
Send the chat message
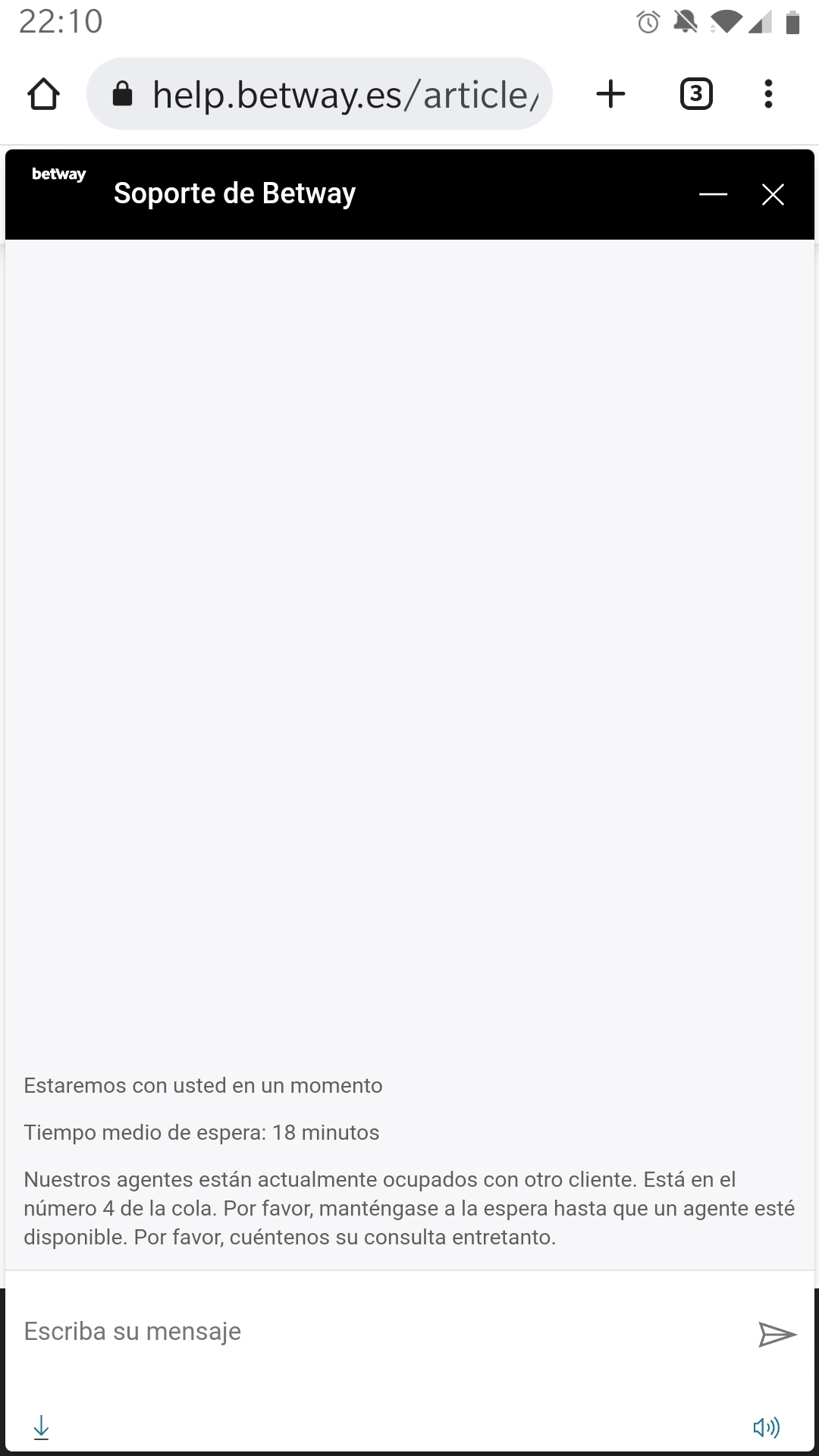[x=777, y=1334]
